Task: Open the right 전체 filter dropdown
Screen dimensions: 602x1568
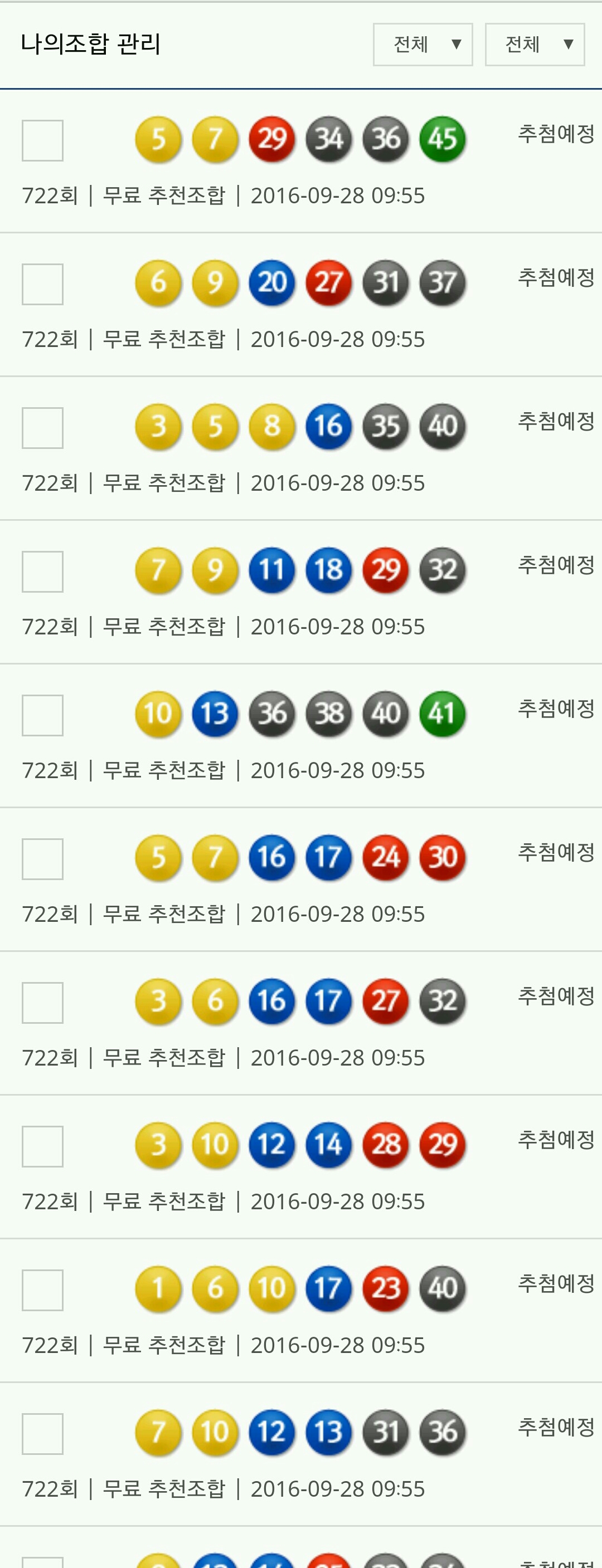Action: pyautogui.click(x=535, y=45)
